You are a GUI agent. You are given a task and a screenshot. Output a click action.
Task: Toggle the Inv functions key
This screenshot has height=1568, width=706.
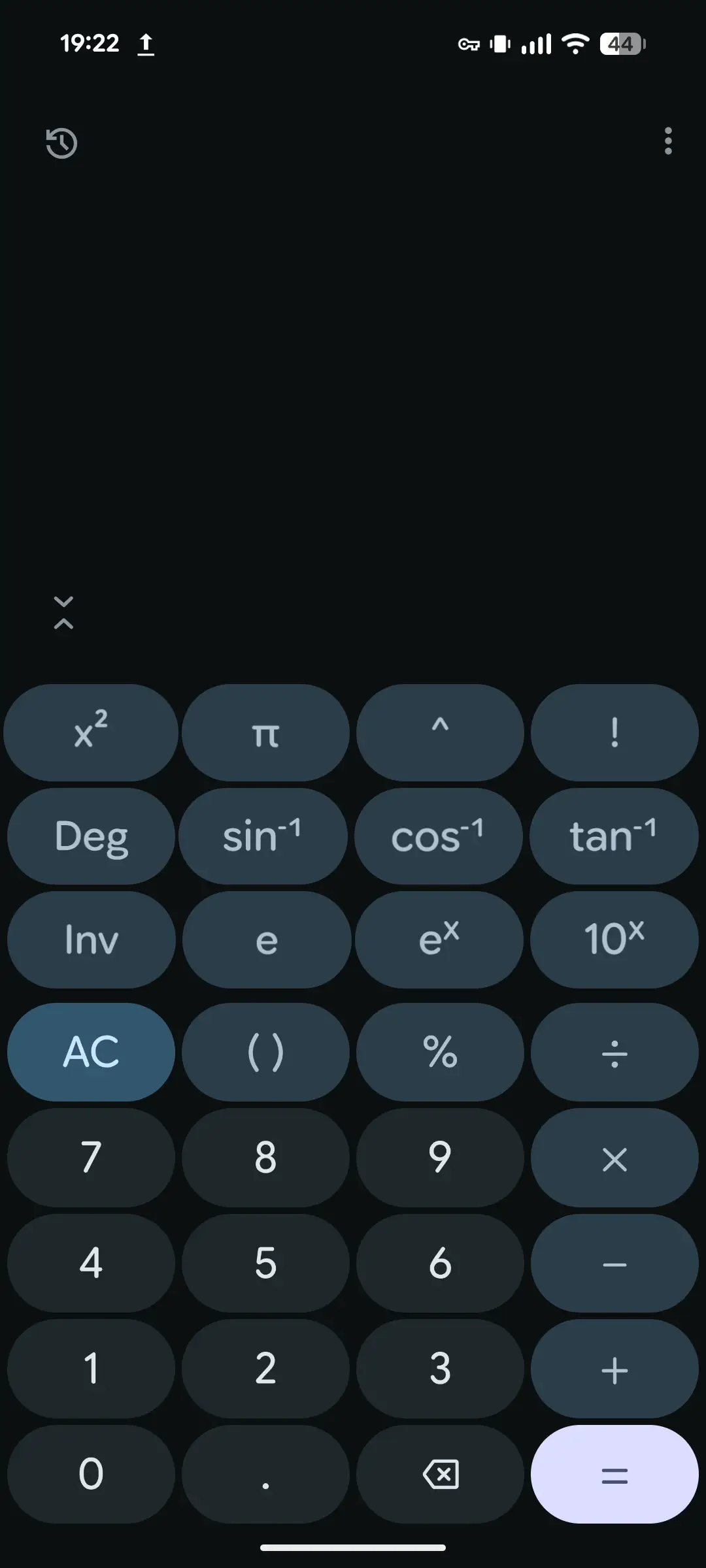(x=91, y=939)
